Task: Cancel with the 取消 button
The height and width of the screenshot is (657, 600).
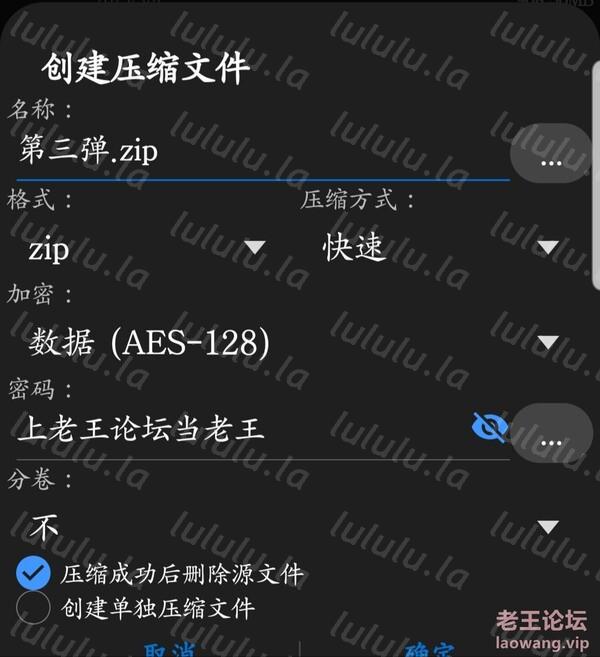Action: pos(168,648)
